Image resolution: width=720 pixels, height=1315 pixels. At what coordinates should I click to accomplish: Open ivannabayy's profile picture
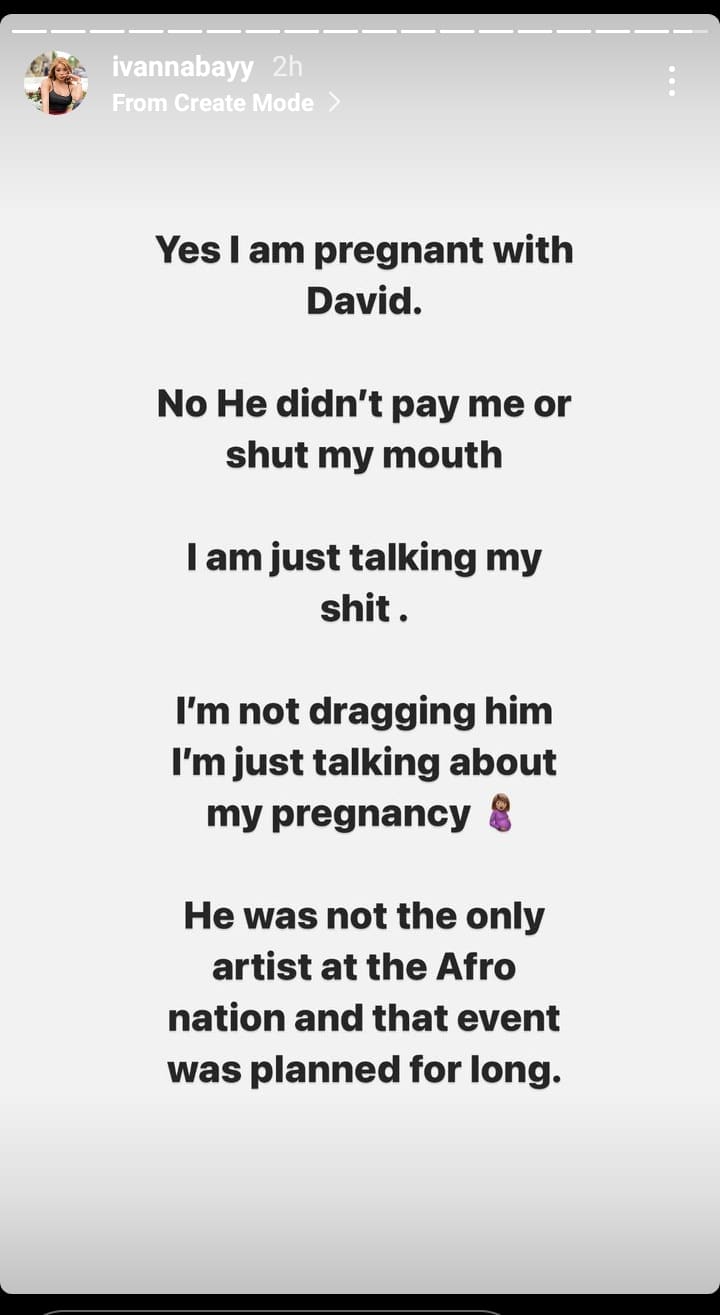click(x=56, y=83)
